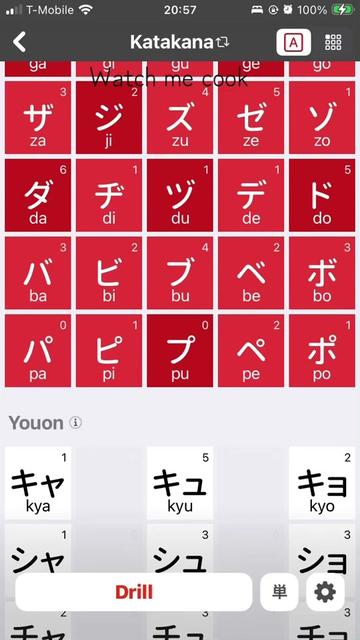The image size is (360, 640).
Task: Select the ザ za tile
Action: tap(38, 118)
